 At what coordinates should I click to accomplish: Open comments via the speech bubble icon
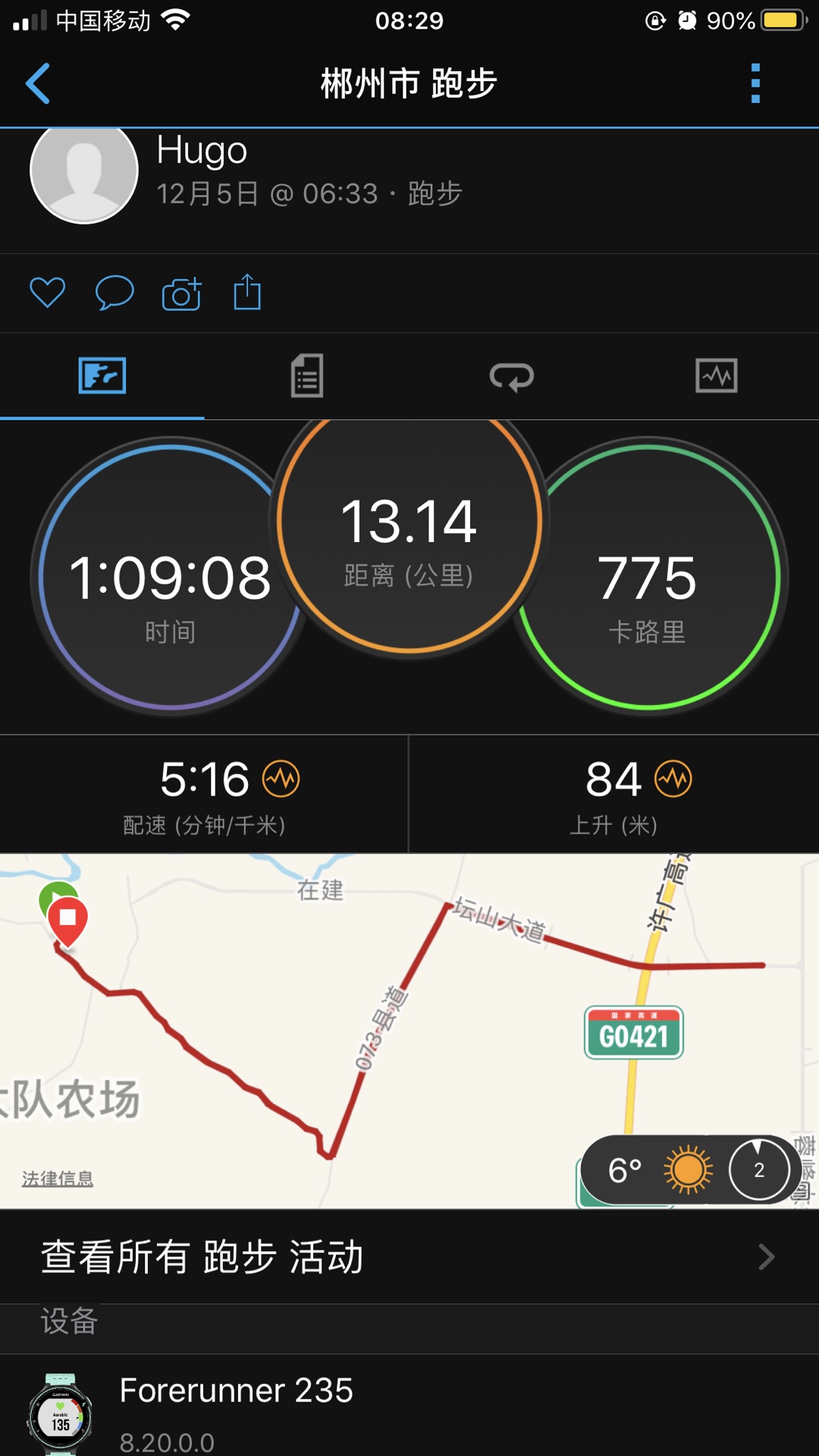pyautogui.click(x=115, y=293)
